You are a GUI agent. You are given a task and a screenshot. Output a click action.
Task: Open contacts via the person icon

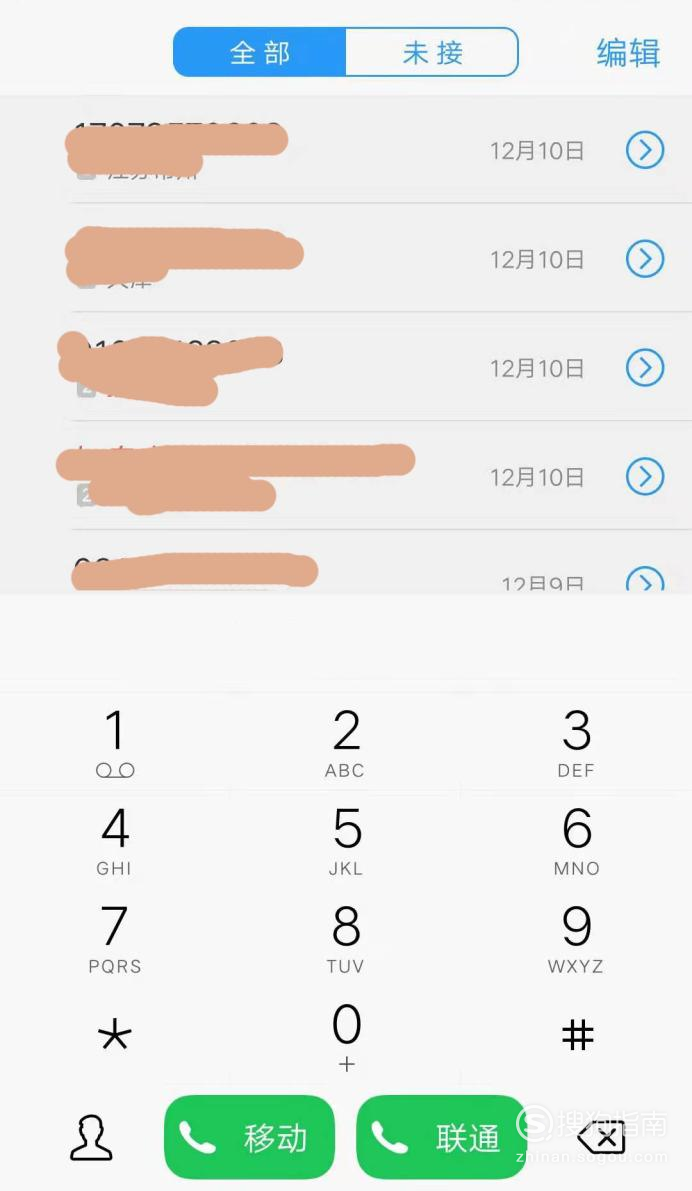(x=91, y=1138)
